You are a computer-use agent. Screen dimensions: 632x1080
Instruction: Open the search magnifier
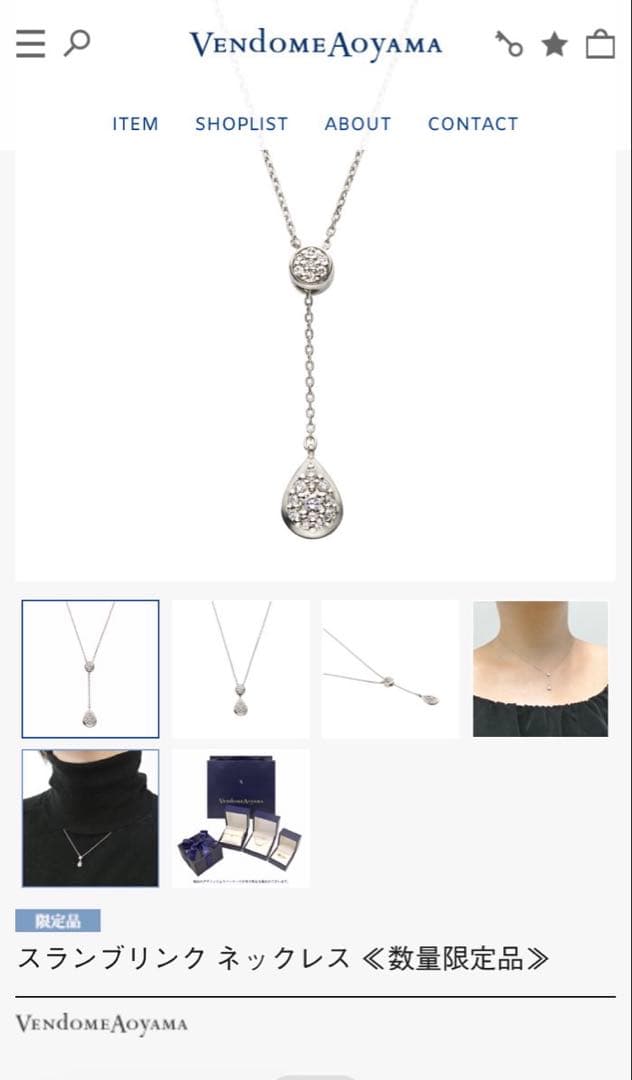[77, 43]
